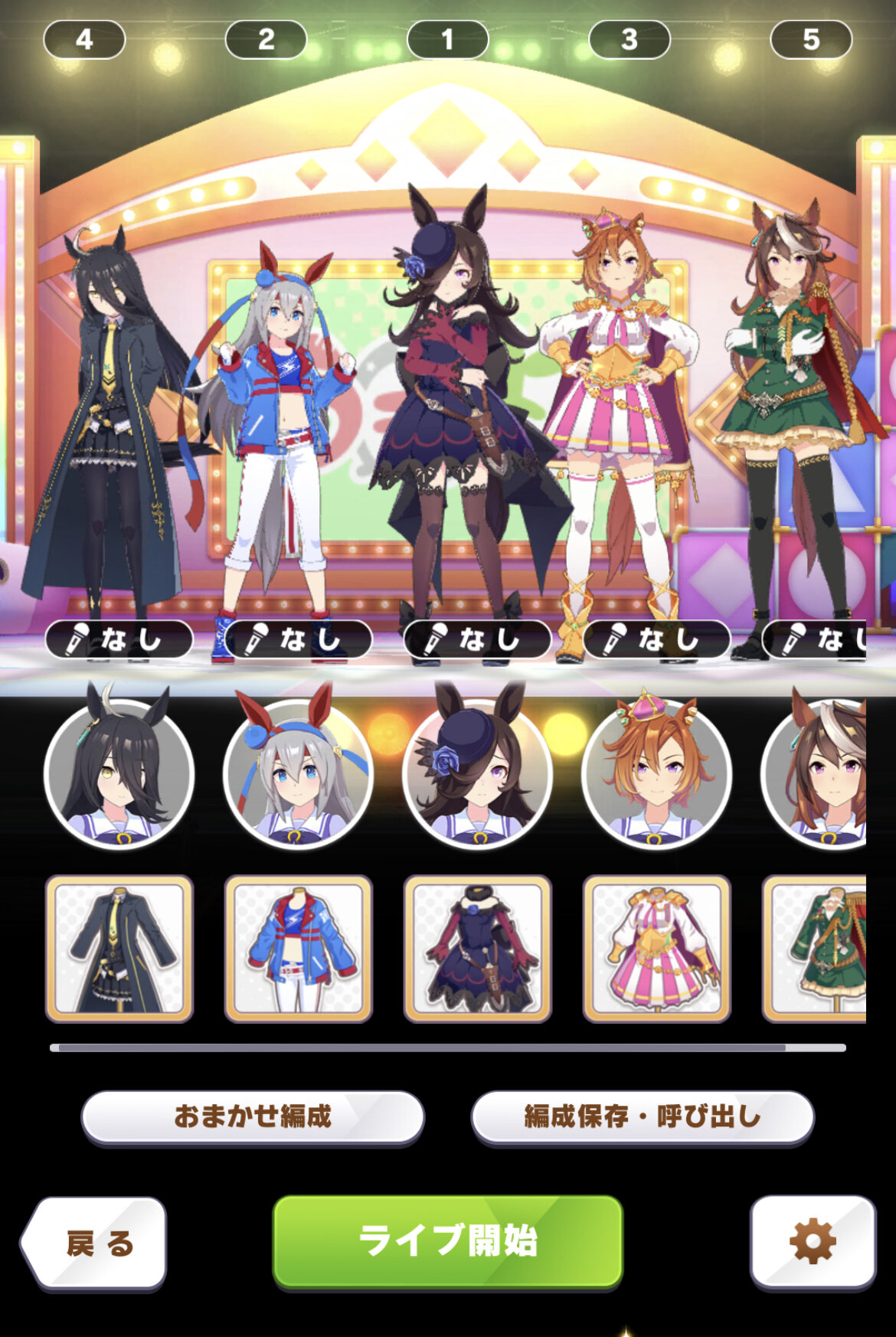
Task: Change the dark navy dress outfit
Action: [x=477, y=948]
